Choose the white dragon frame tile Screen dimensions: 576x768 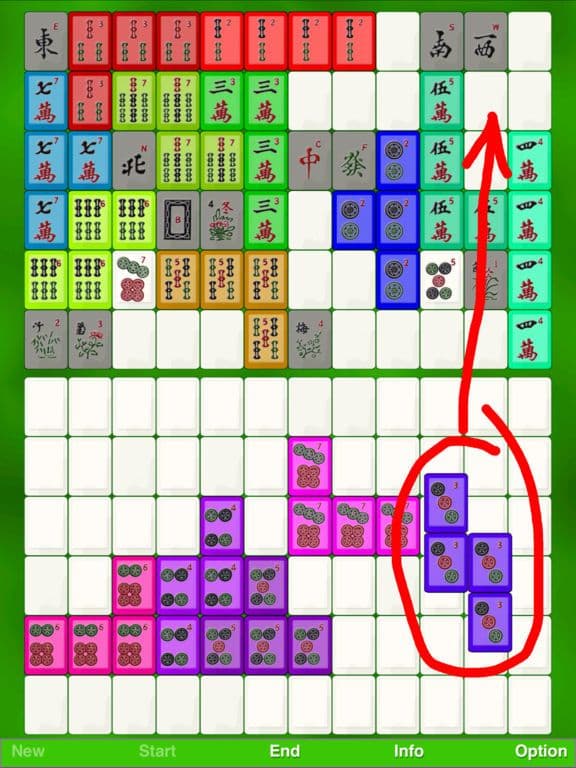178,220
